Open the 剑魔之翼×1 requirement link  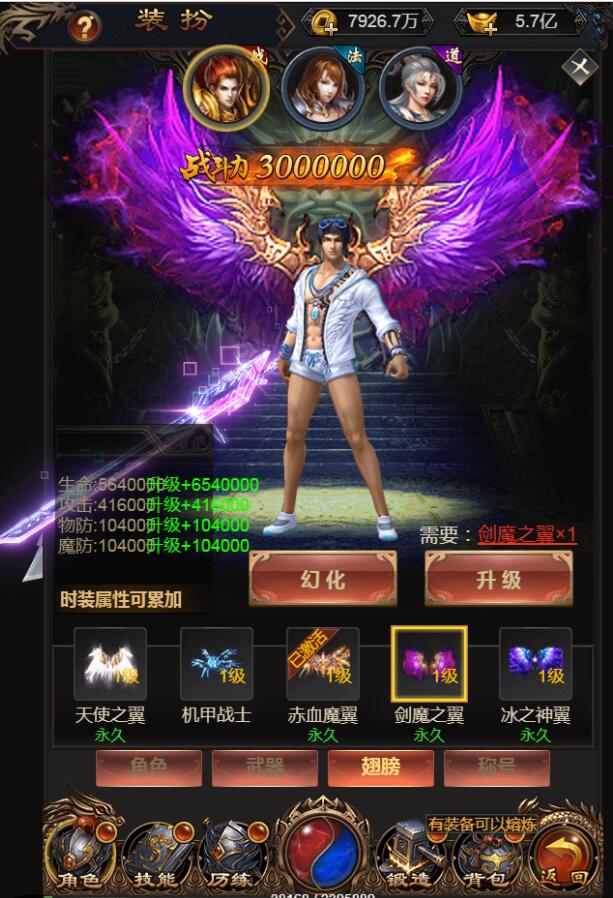[x=527, y=535]
